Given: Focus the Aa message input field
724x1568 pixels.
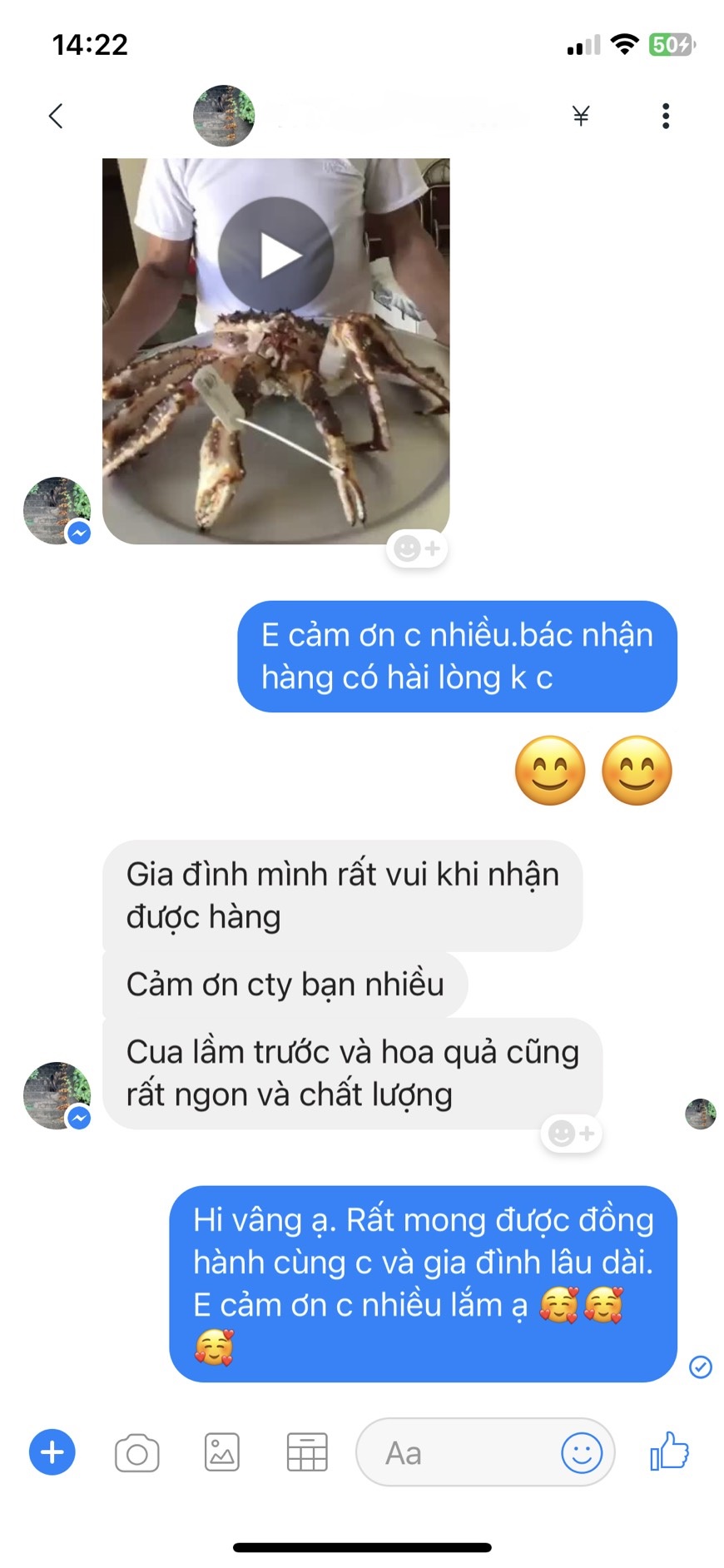Looking at the screenshot, I should [x=458, y=1453].
